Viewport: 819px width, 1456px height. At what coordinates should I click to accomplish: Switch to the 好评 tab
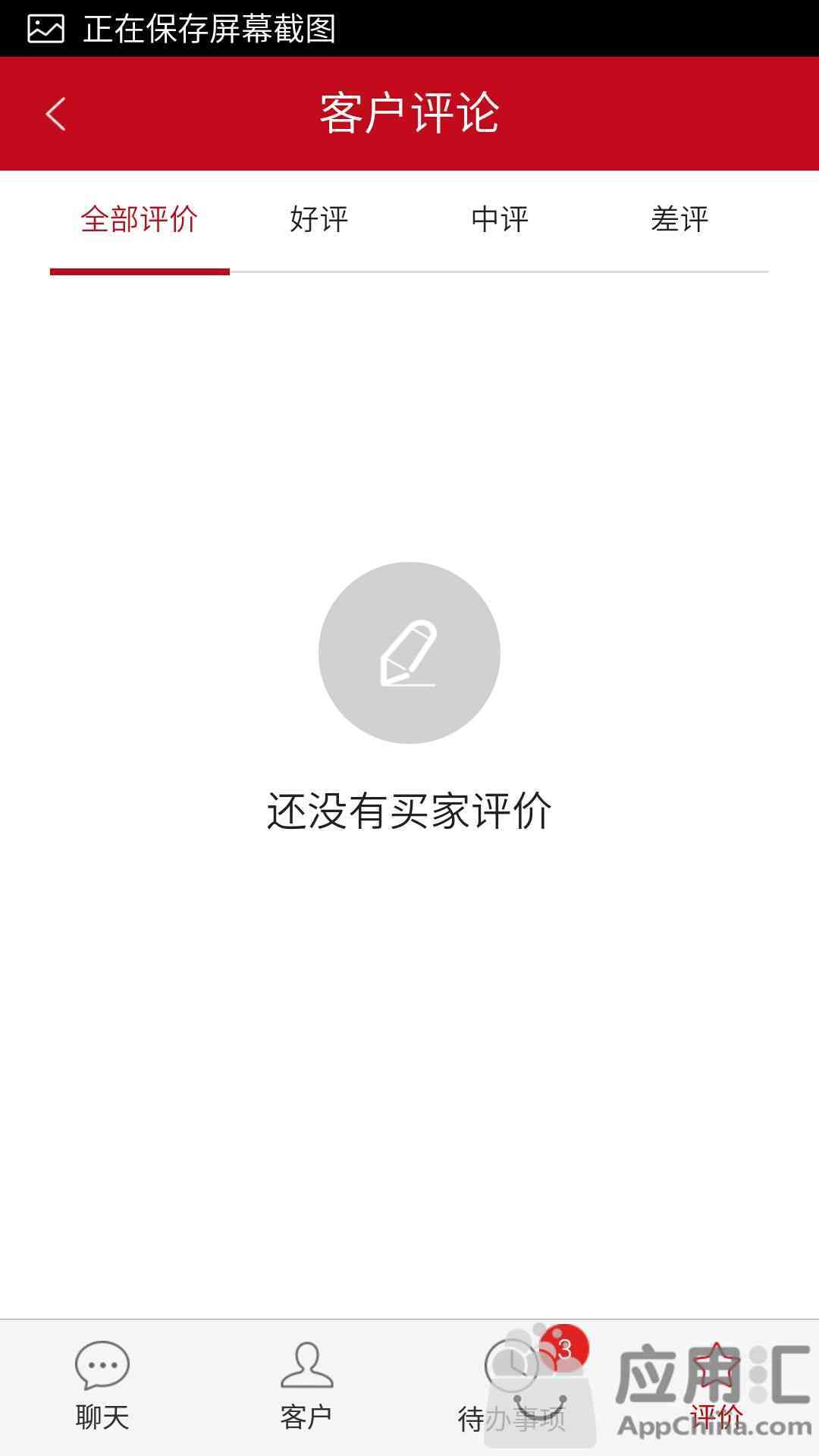click(319, 220)
